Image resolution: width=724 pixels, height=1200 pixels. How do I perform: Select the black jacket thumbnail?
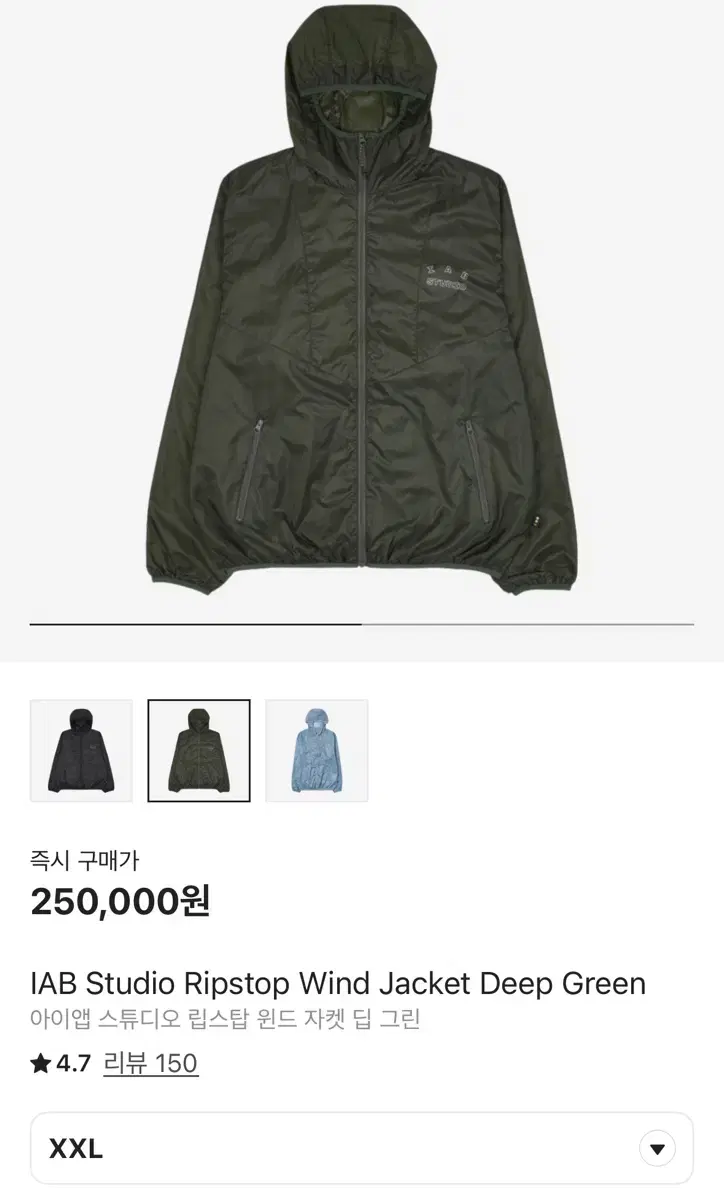(80, 750)
